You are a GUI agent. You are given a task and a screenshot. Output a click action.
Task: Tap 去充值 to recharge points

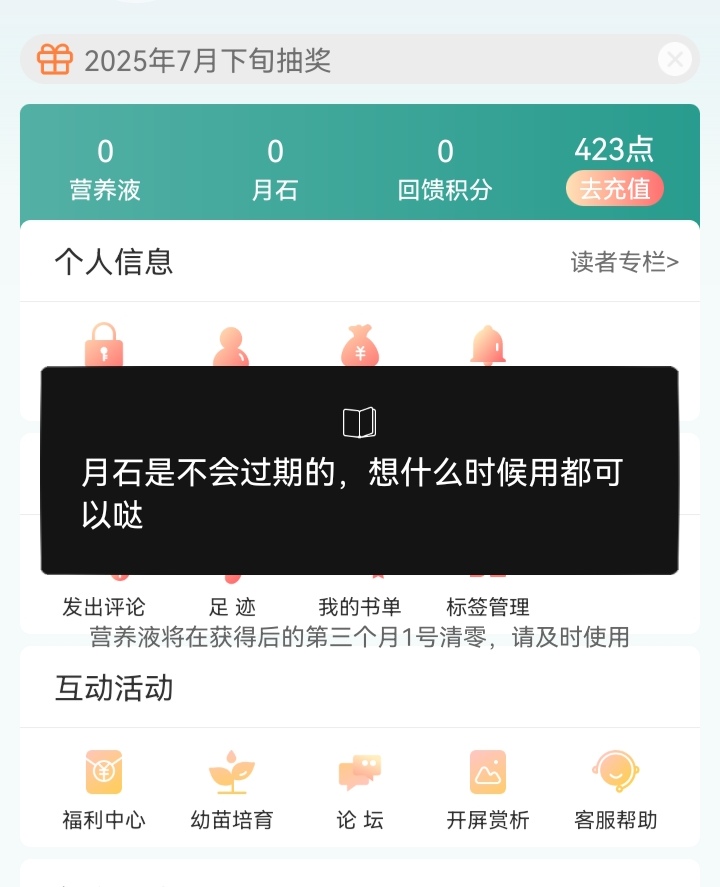(614, 188)
